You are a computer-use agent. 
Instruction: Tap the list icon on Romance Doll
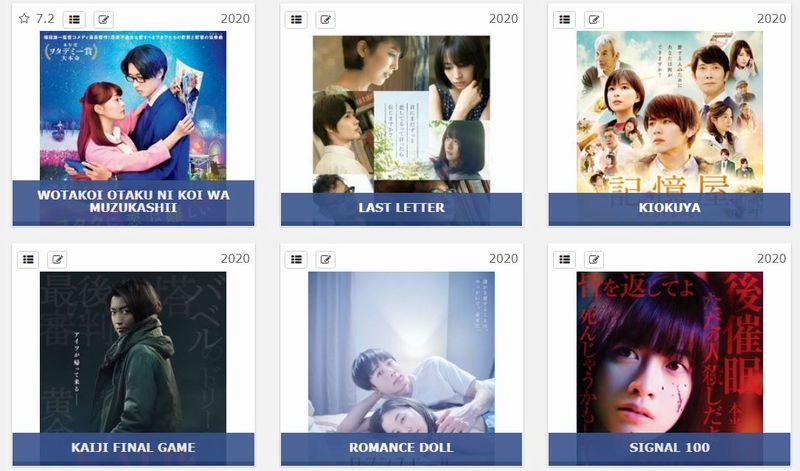[x=296, y=259]
